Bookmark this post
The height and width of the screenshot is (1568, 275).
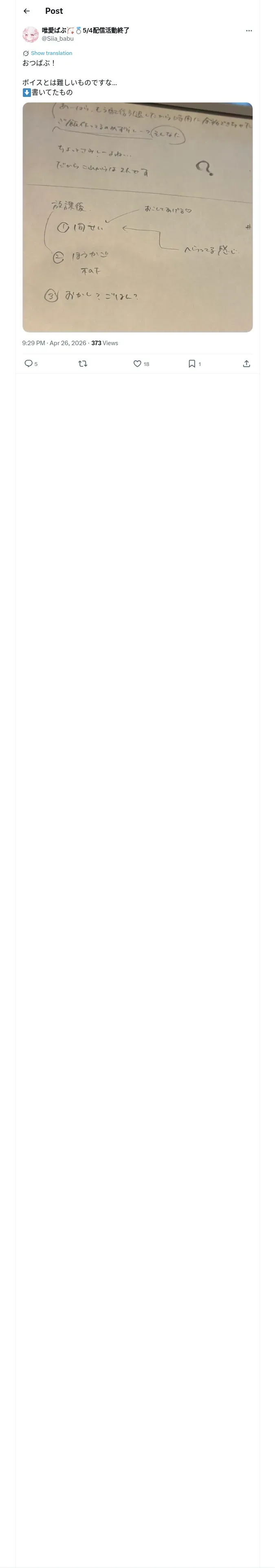coord(191,364)
